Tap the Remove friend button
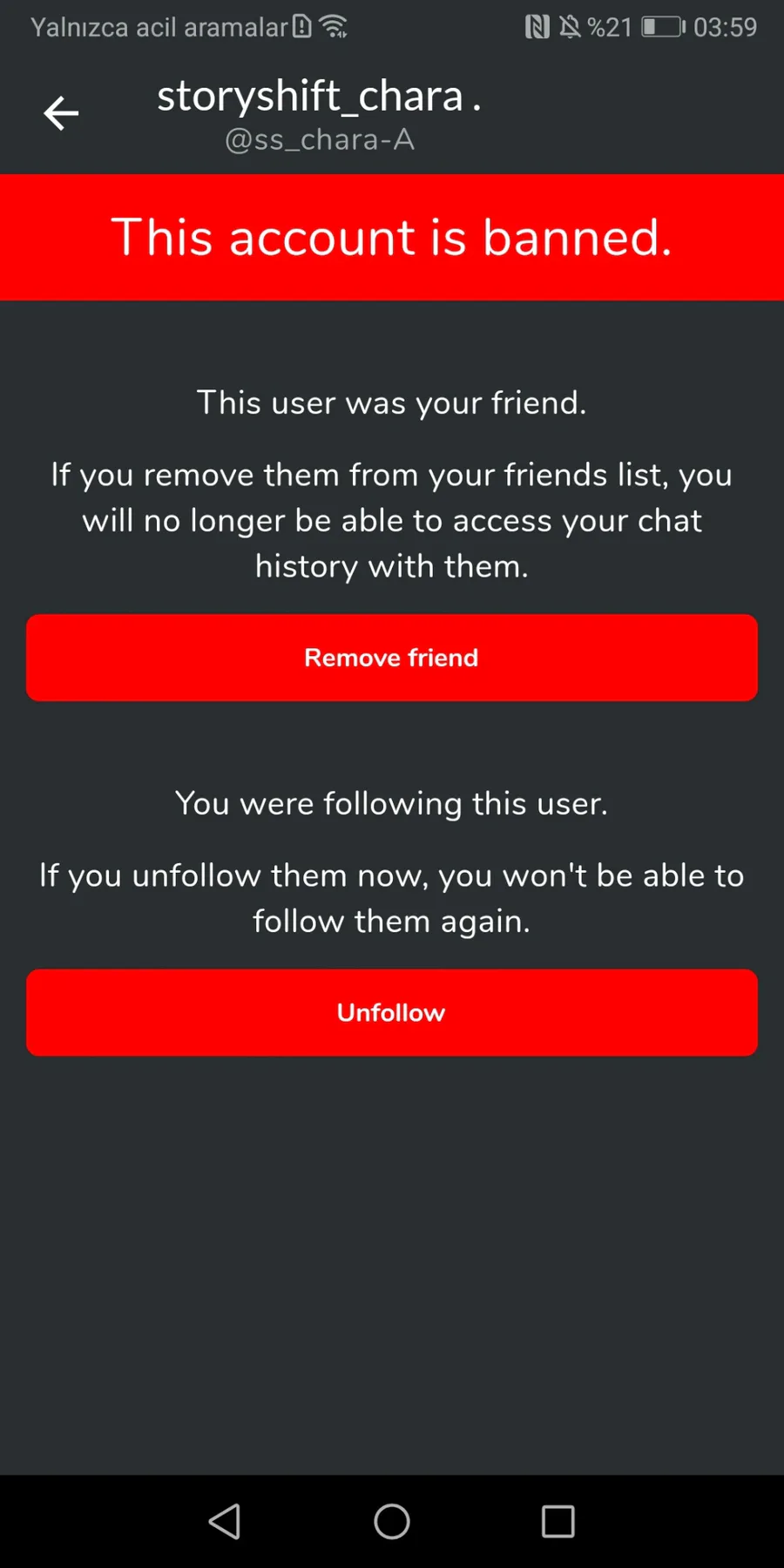 pyautogui.click(x=391, y=658)
